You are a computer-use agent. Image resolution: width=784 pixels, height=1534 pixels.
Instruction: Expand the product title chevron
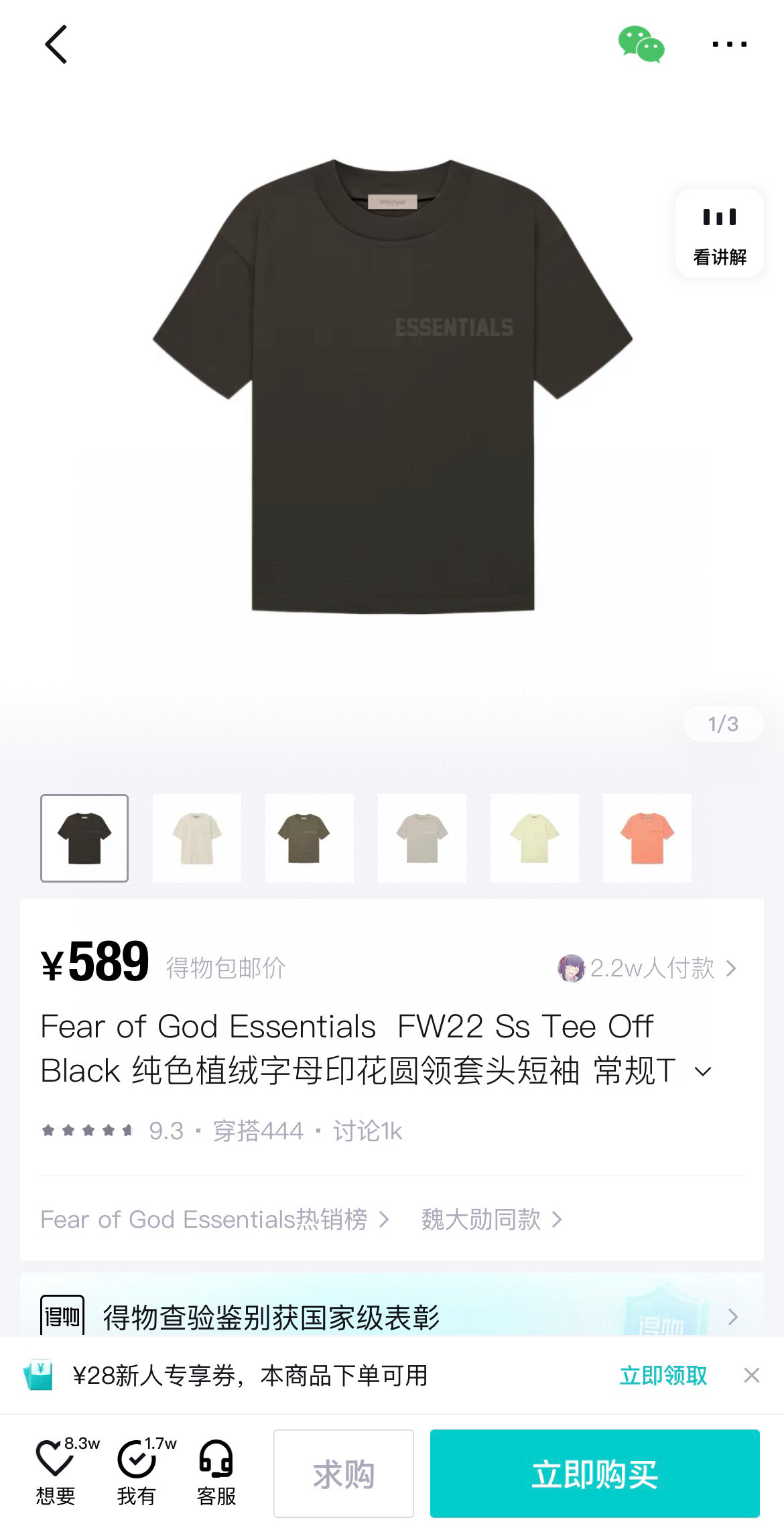703,1071
